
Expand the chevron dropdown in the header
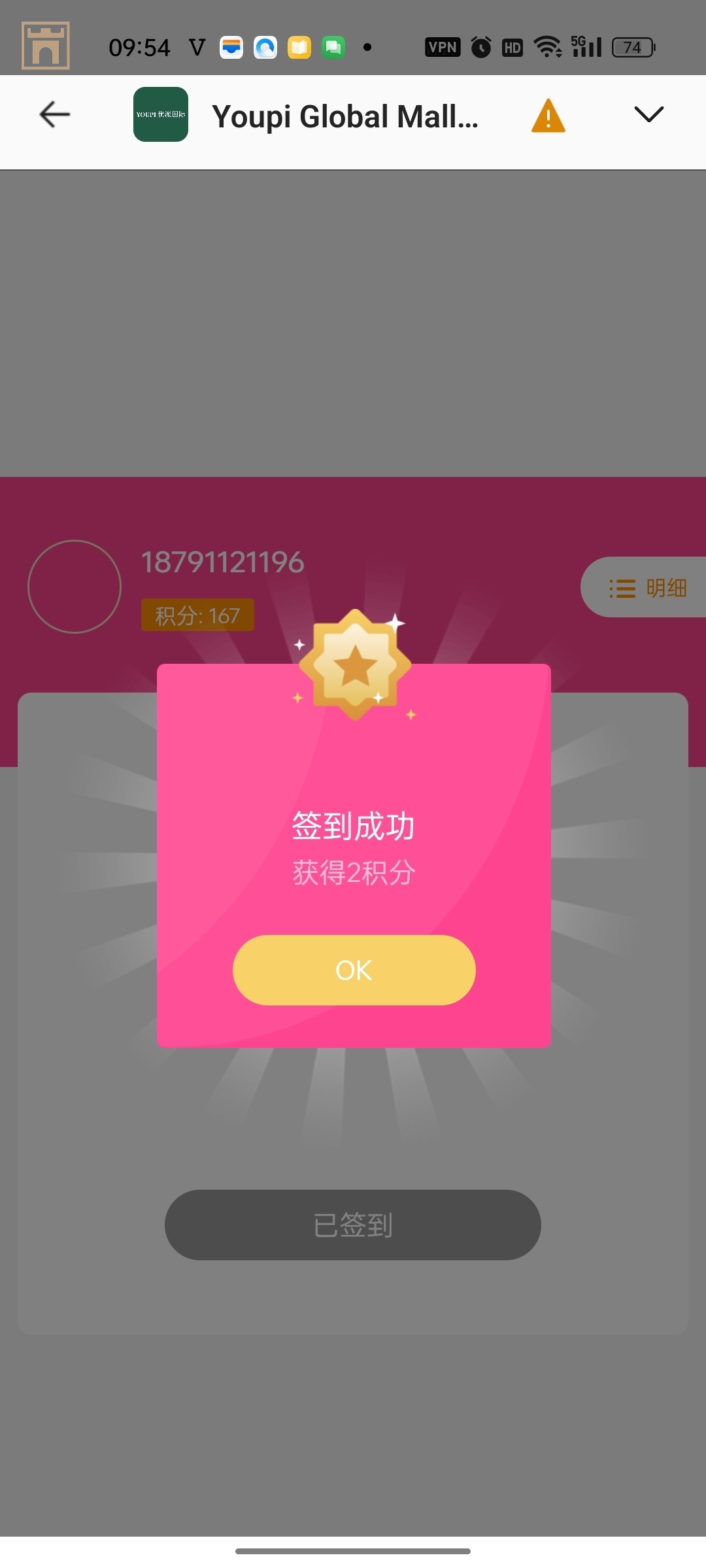pyautogui.click(x=648, y=114)
